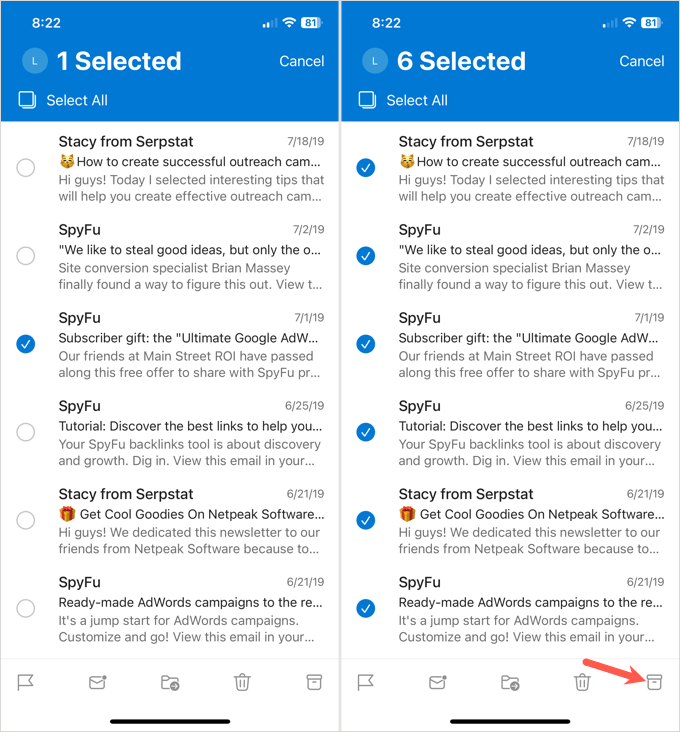
Task: Uncheck SpyFu 6/25/19 email on 6 Selected screen
Action: point(366,432)
